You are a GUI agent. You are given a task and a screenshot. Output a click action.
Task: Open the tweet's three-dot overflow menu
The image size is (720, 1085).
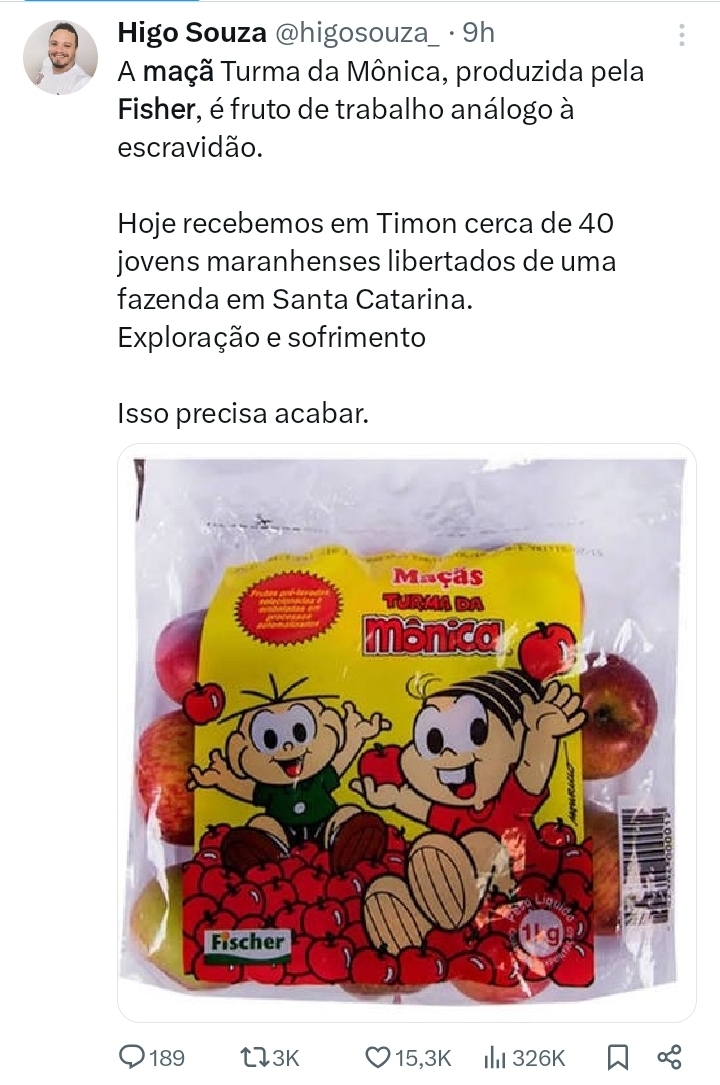click(682, 35)
